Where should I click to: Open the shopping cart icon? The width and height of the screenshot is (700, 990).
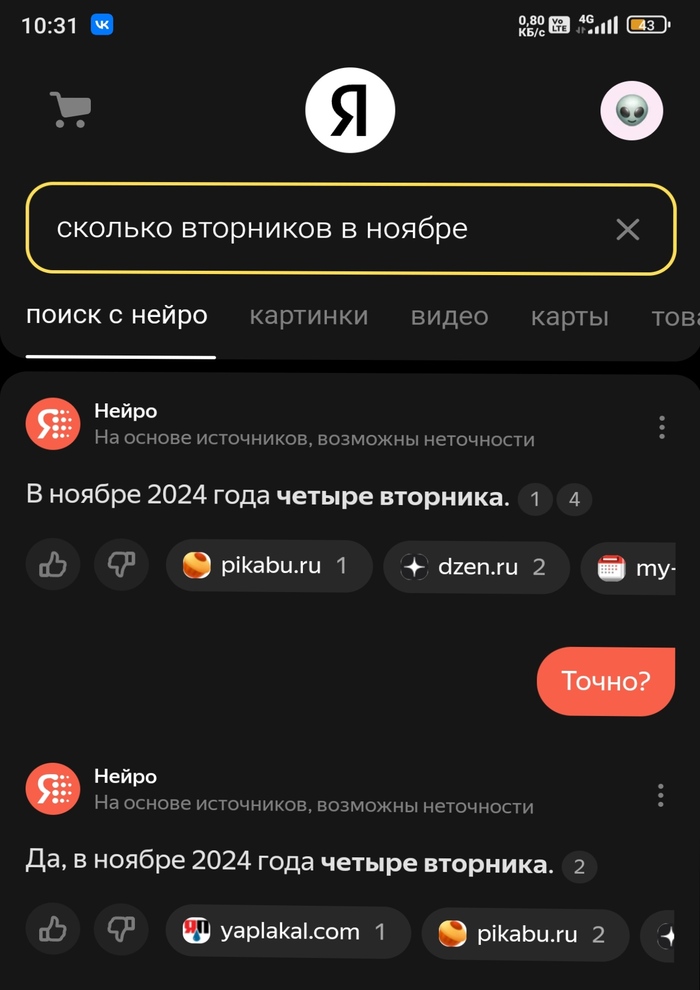pyautogui.click(x=70, y=109)
